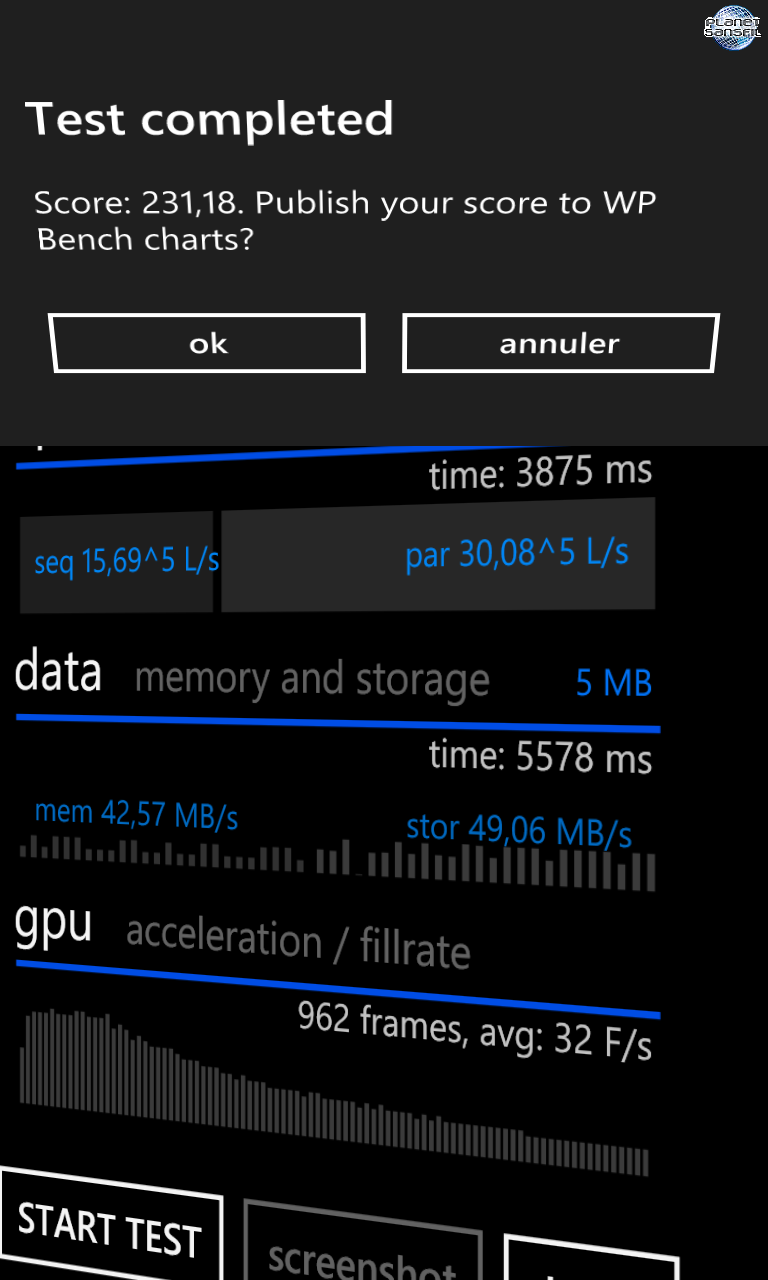Cancel publishing by tapping annuler
The image size is (768, 1280).
tap(560, 343)
